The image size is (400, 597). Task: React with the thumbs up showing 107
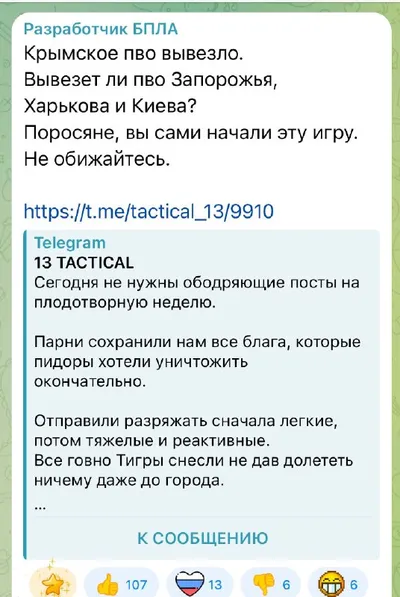(120, 584)
